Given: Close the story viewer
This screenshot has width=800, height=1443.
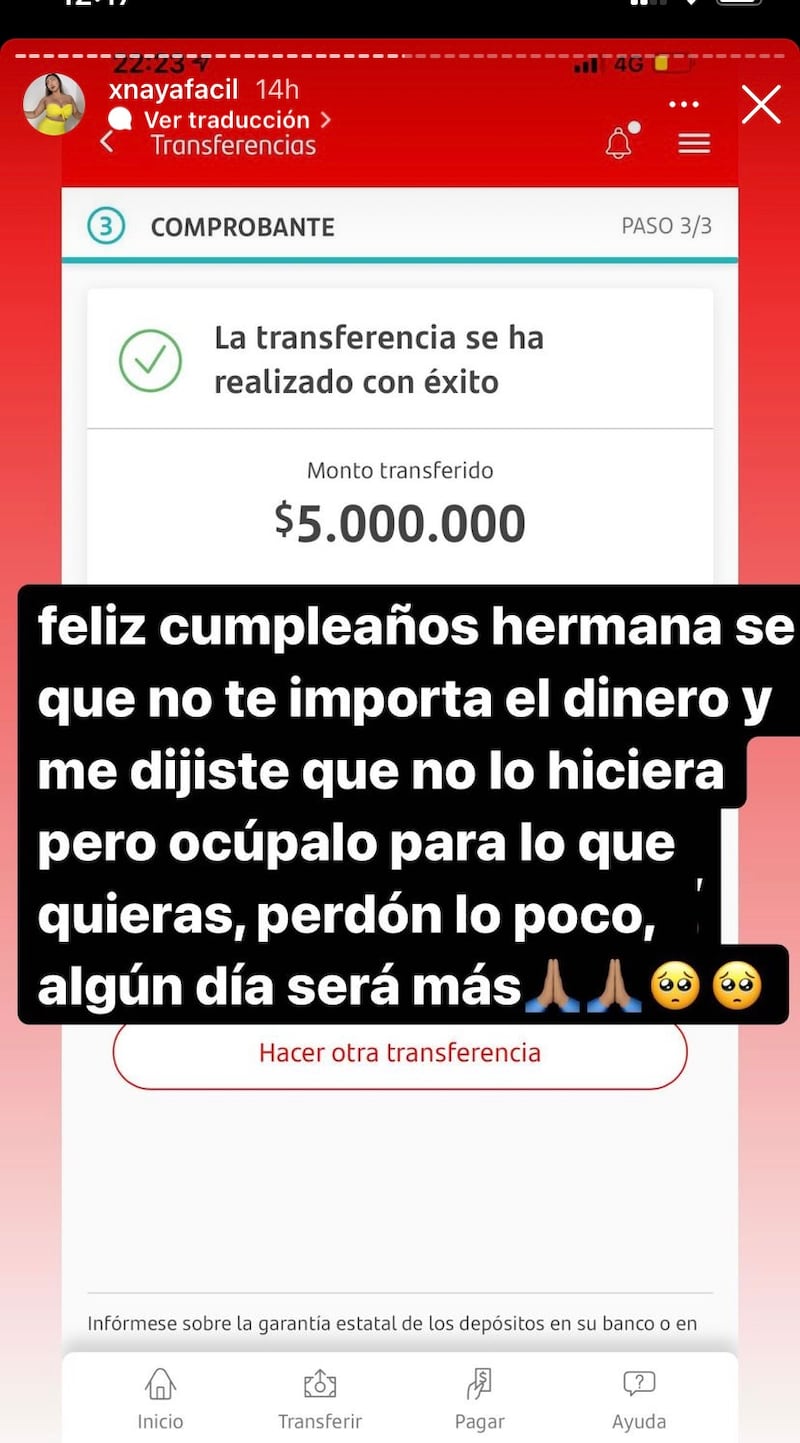Looking at the screenshot, I should [x=761, y=104].
